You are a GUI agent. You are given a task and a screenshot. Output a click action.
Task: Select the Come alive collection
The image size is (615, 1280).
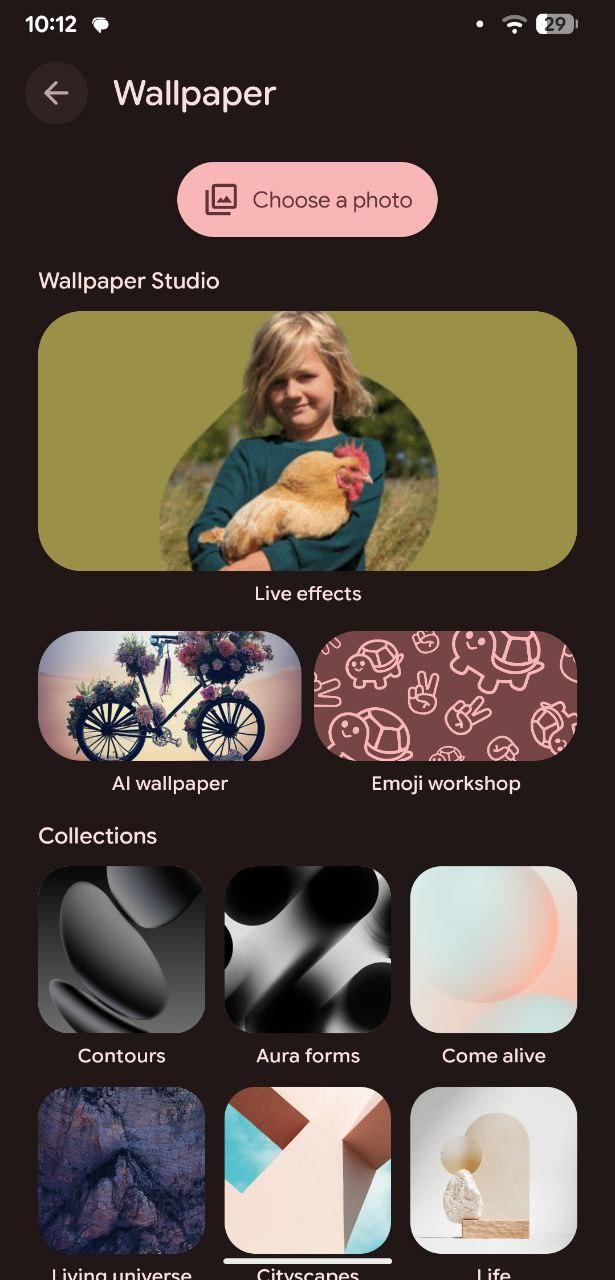pyautogui.click(x=493, y=949)
